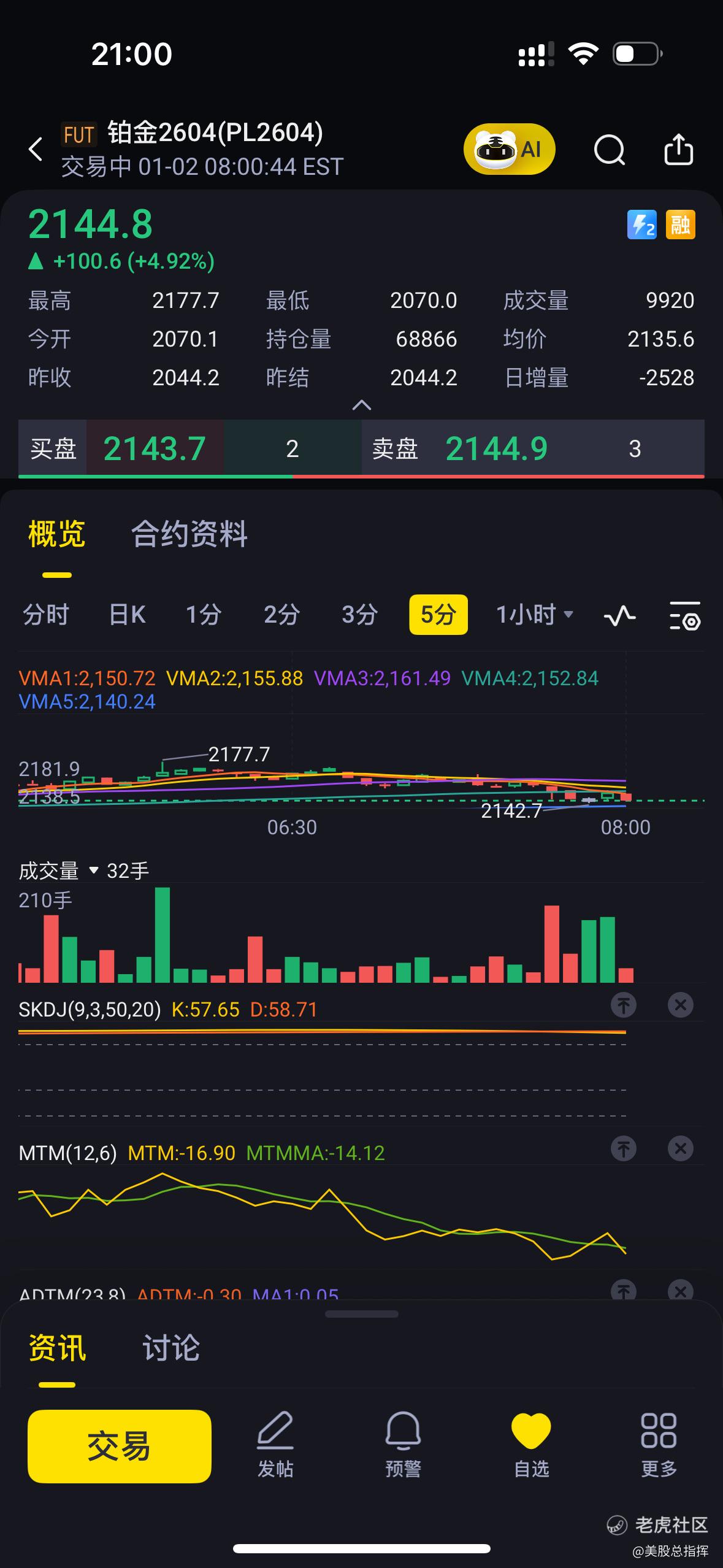Open the 更多 menu

tap(659, 1445)
